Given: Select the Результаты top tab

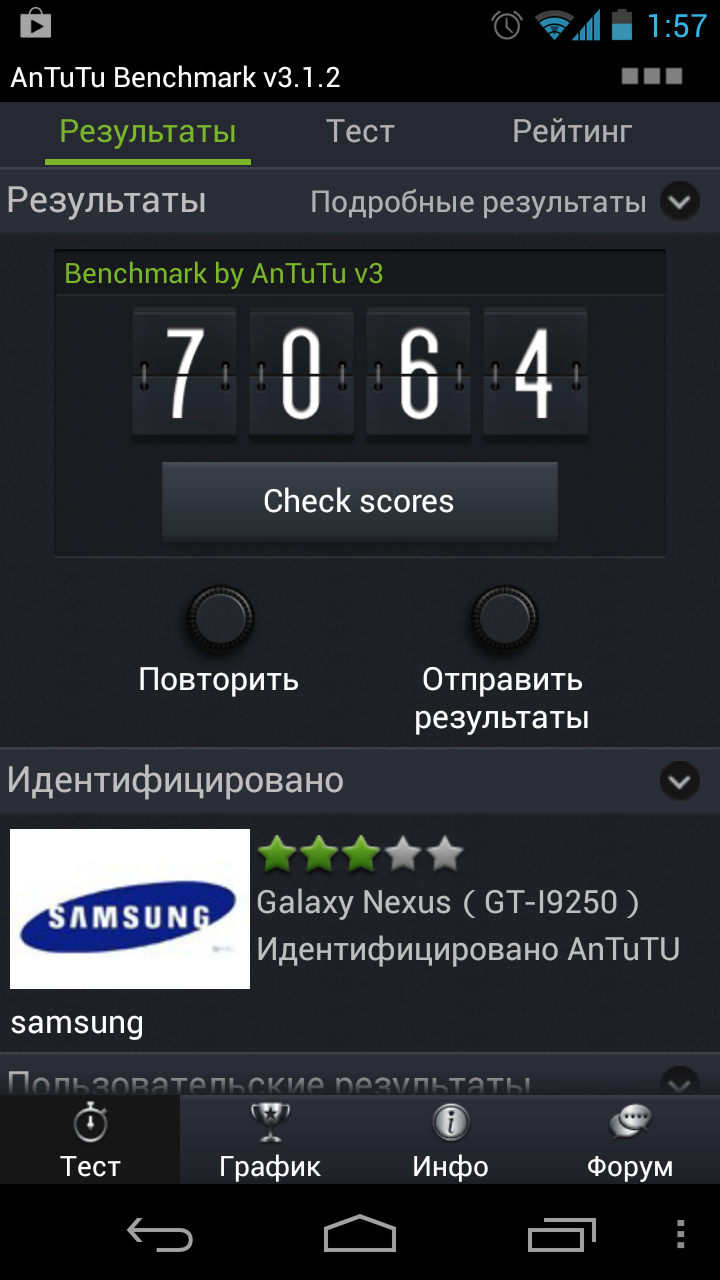Looking at the screenshot, I should 148,132.
